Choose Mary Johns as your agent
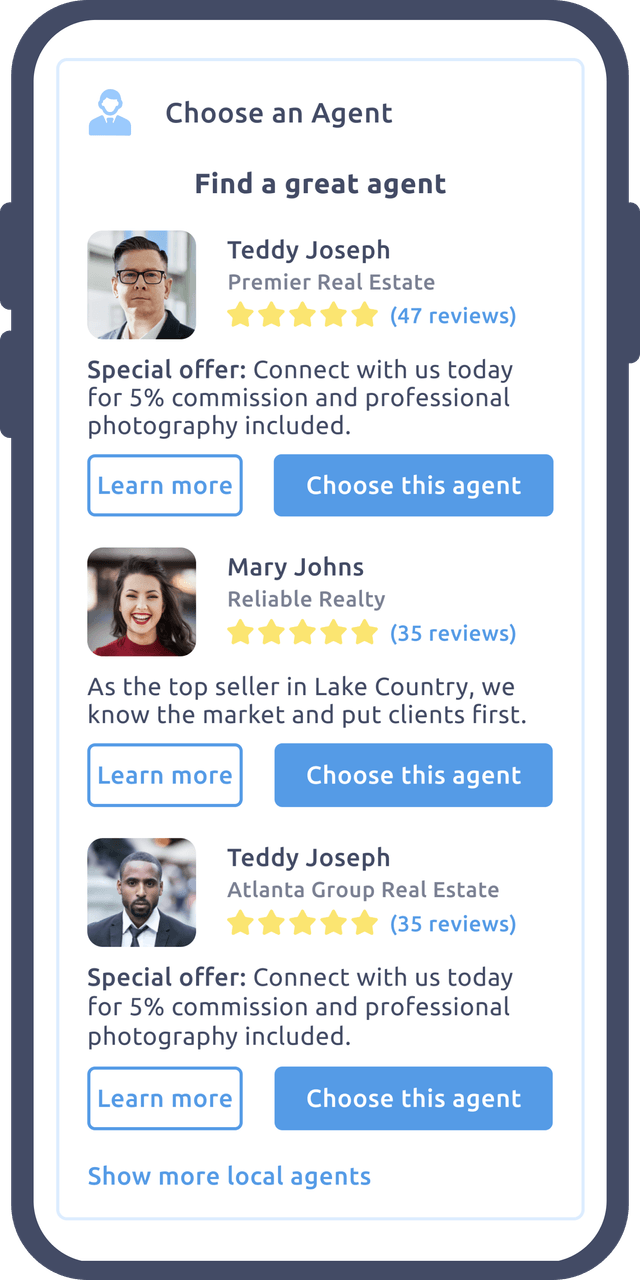This screenshot has width=640, height=1280. coord(413,775)
